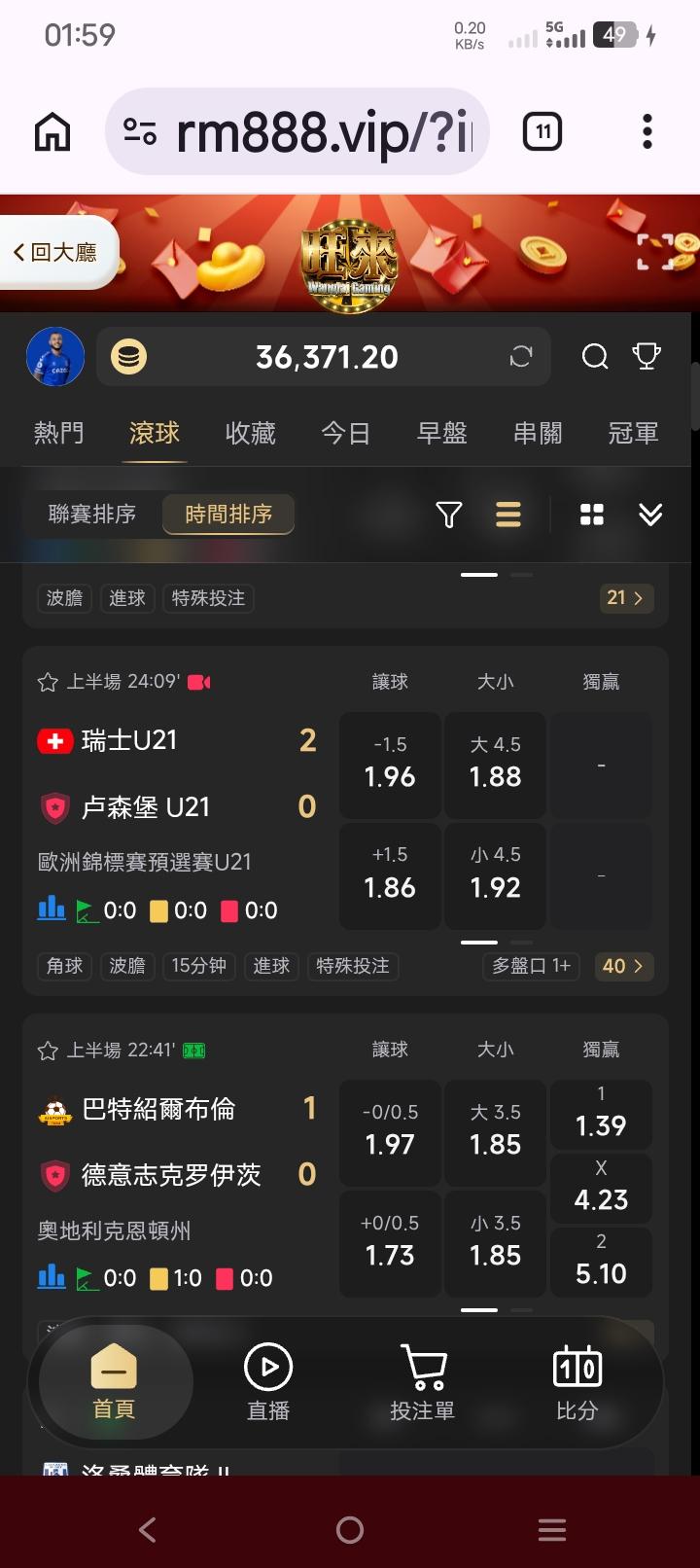
Task: Open the funnel filter icon
Action: coord(449,515)
